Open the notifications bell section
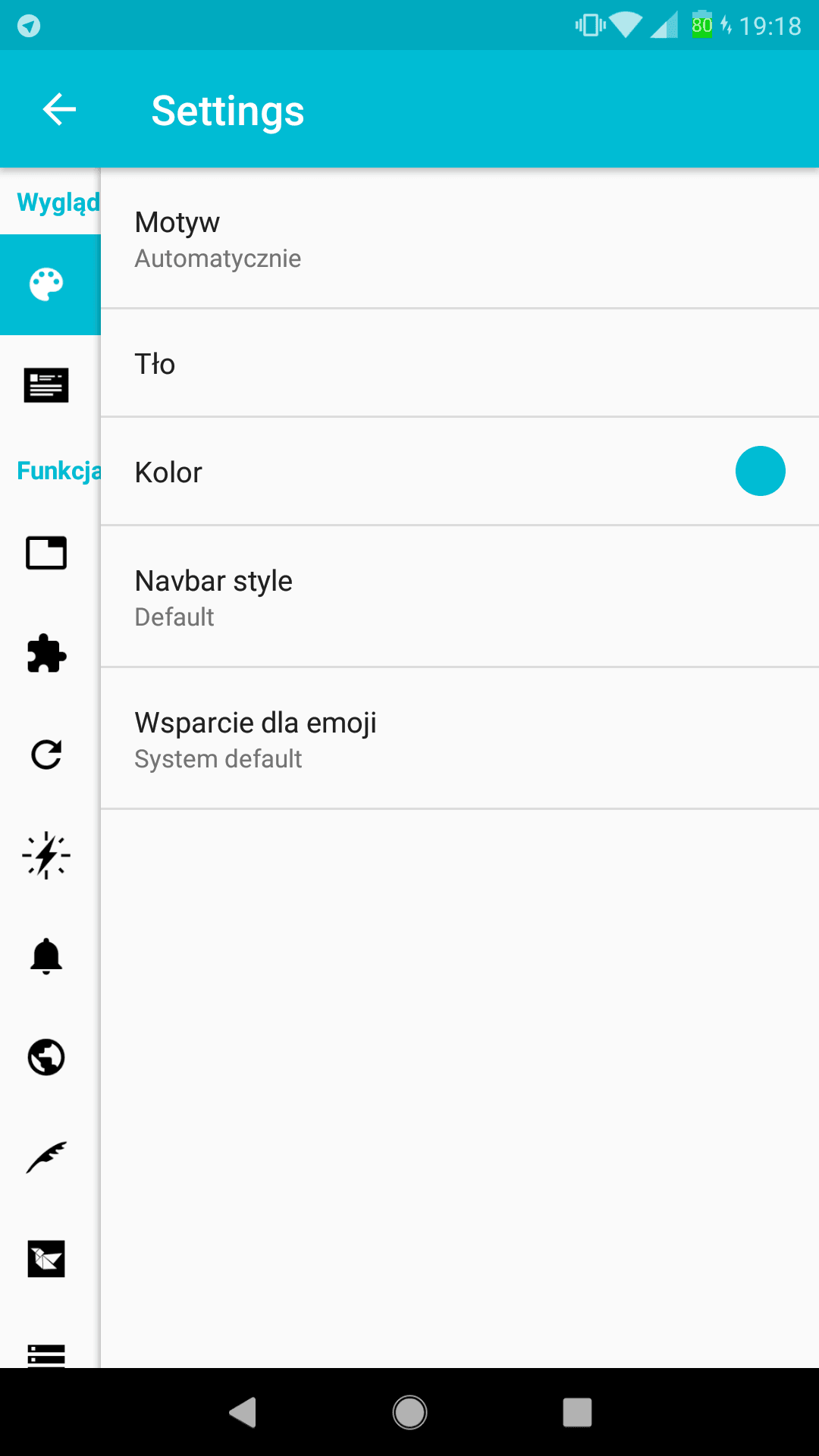The height and width of the screenshot is (1456, 819). (46, 956)
